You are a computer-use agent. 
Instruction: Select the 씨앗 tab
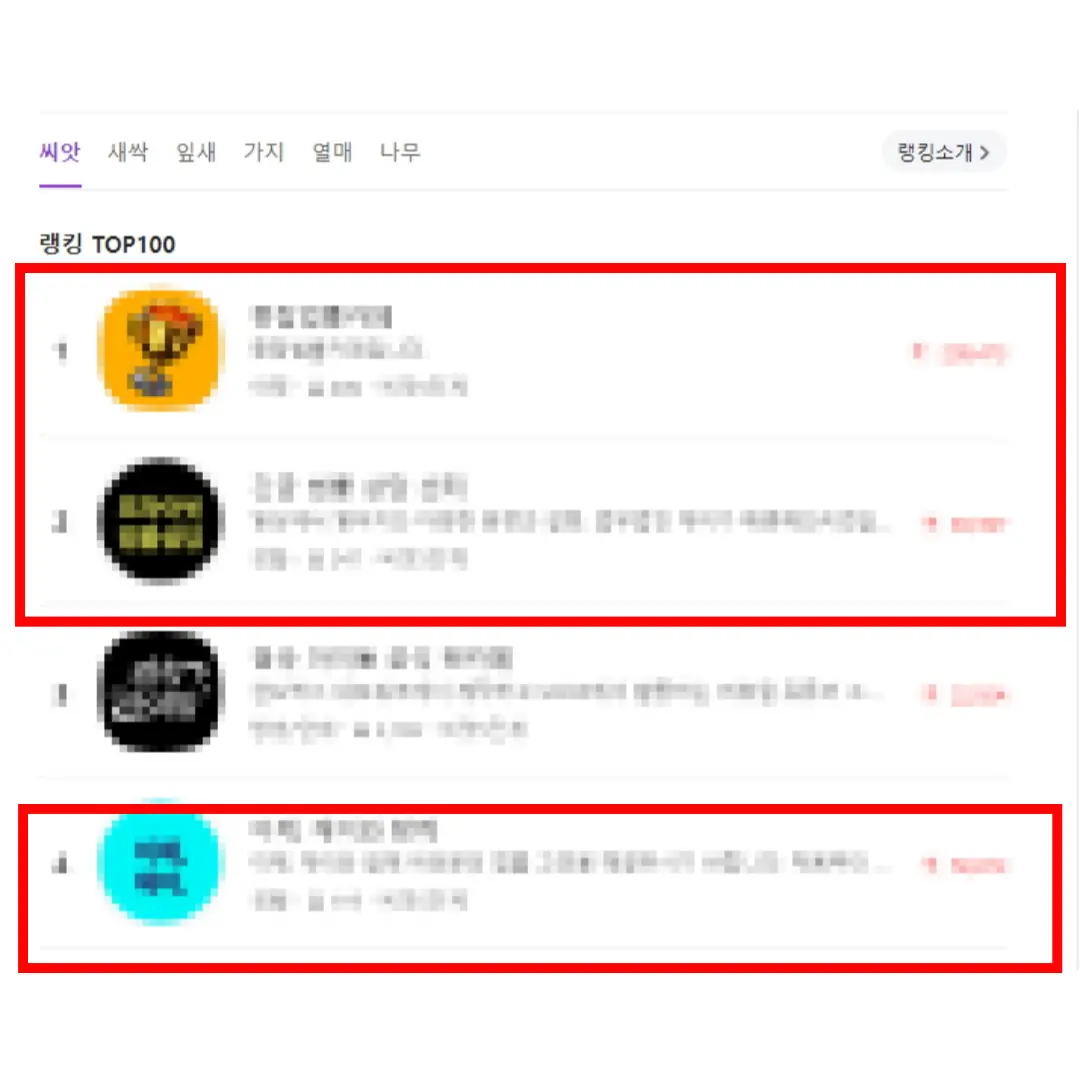click(60, 153)
